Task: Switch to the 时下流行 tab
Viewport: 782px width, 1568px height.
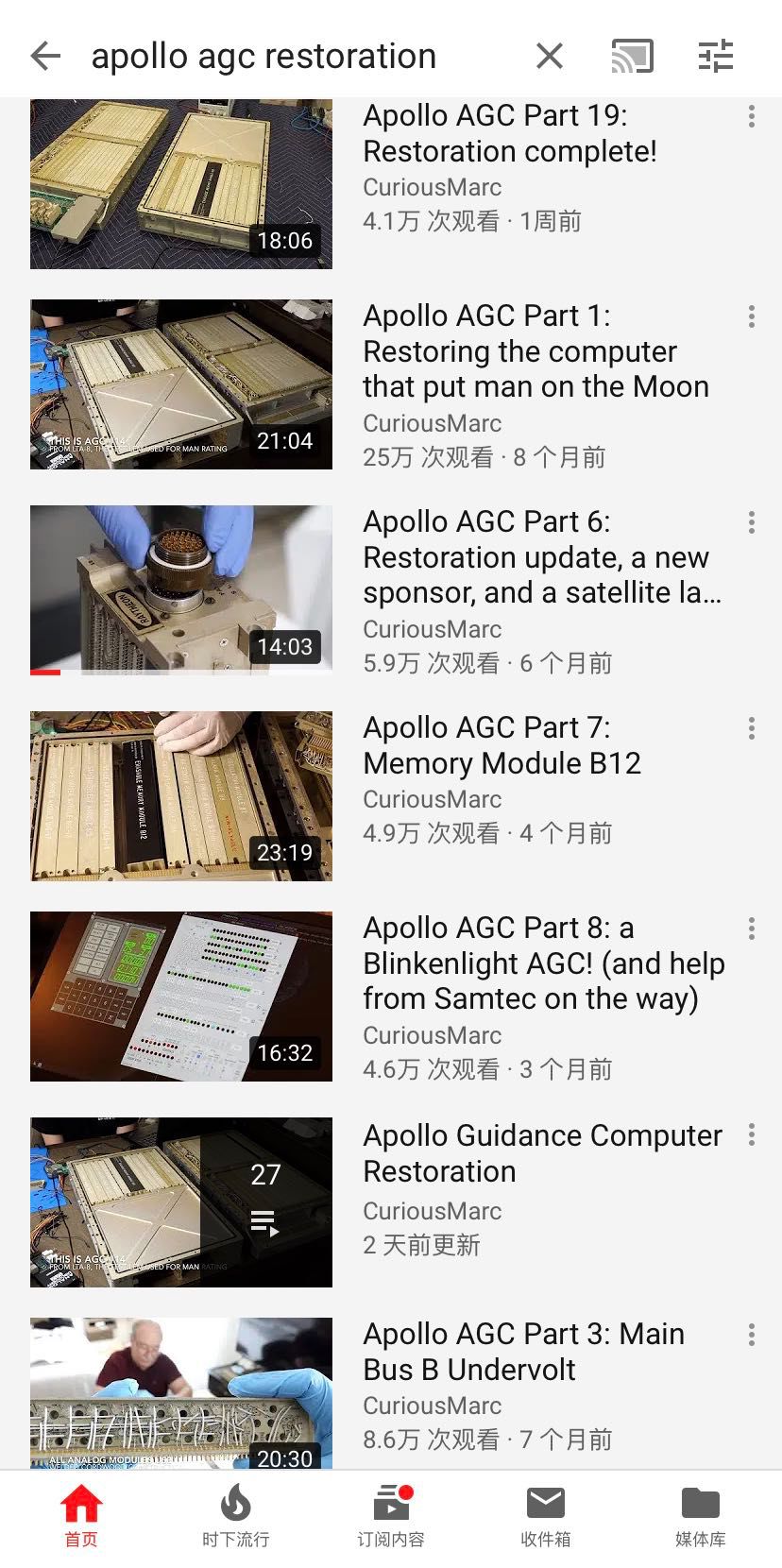Action: [x=235, y=1516]
